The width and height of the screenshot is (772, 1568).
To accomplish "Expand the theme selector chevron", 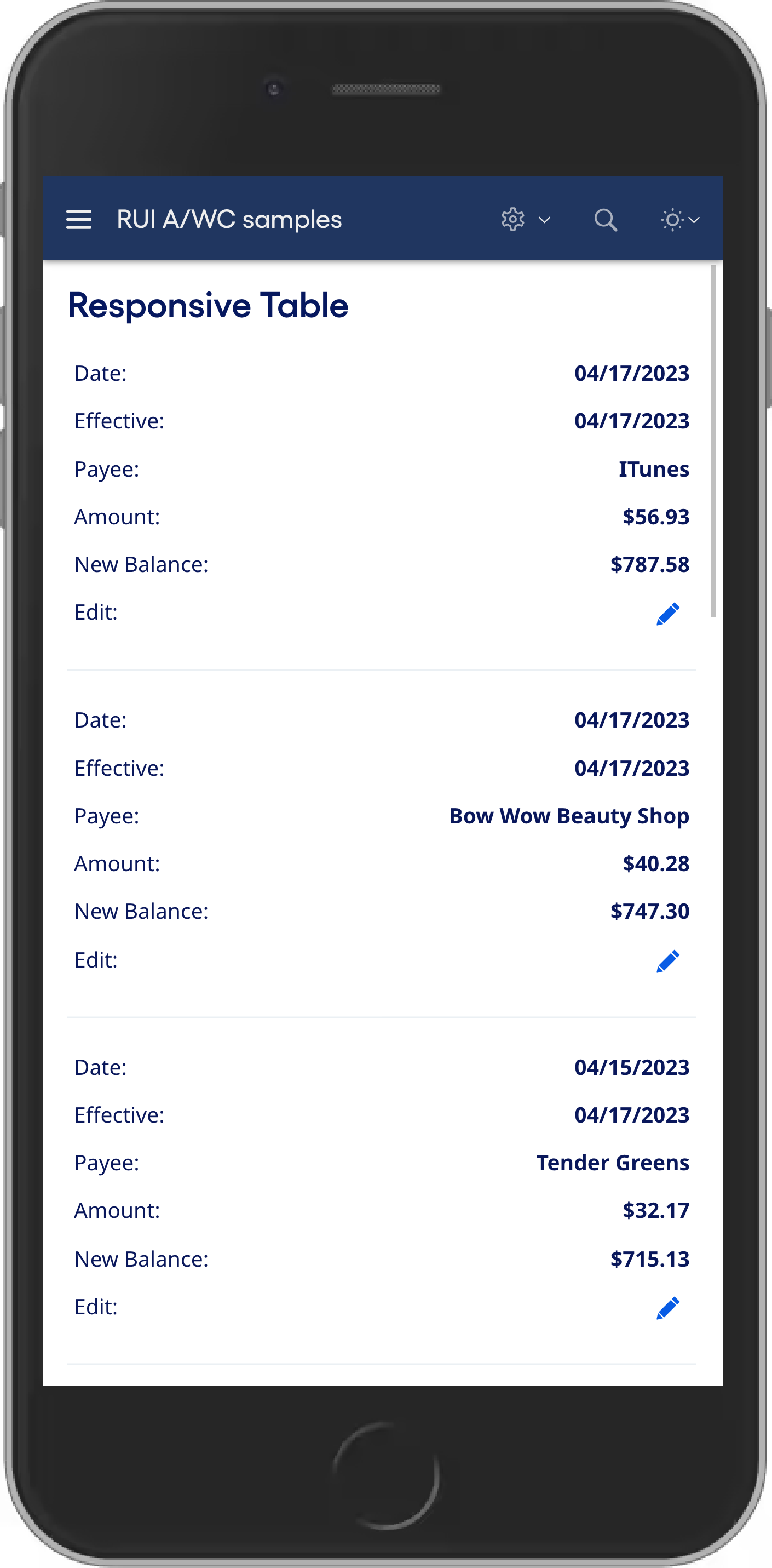I will [x=695, y=220].
